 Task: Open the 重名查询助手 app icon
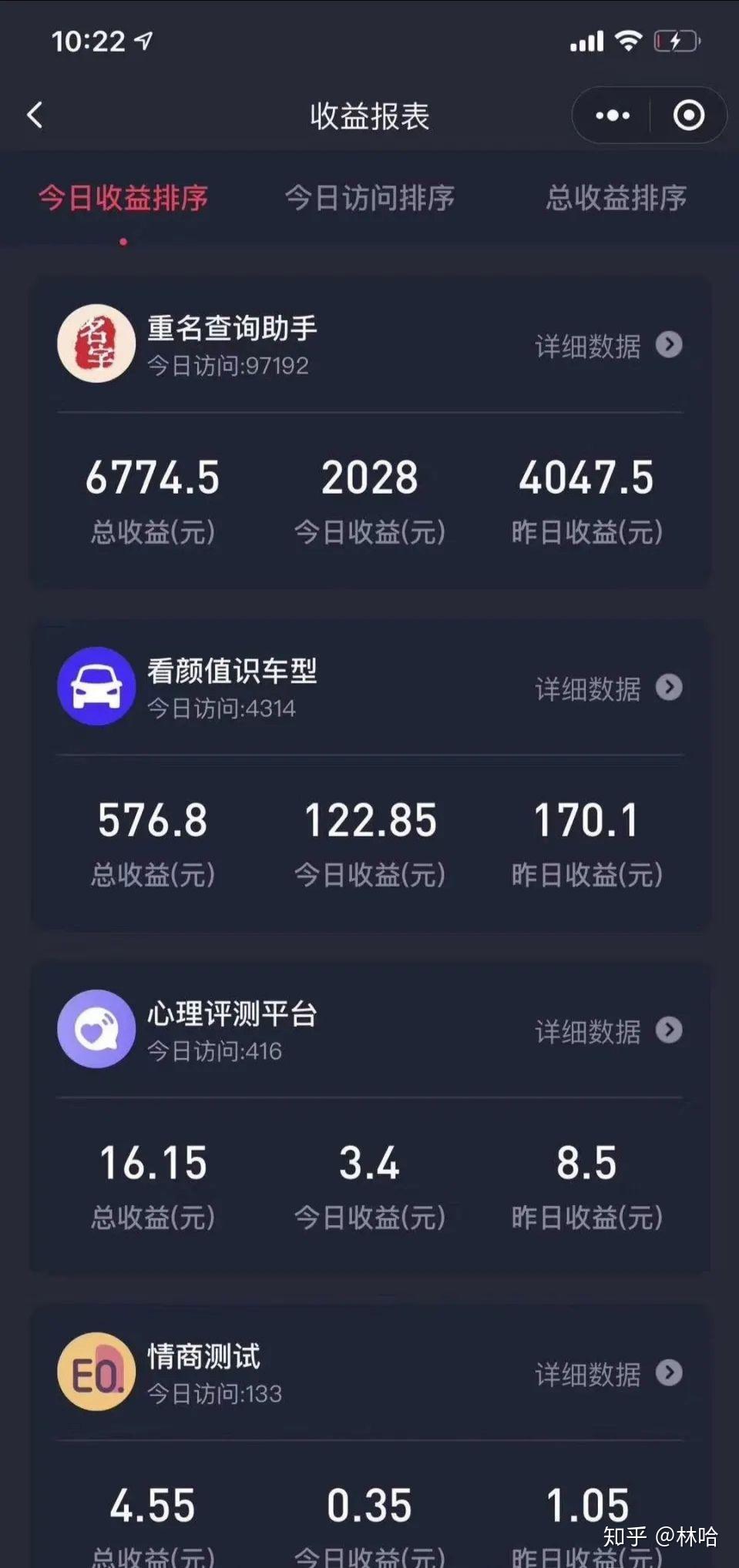pyautogui.click(x=96, y=343)
